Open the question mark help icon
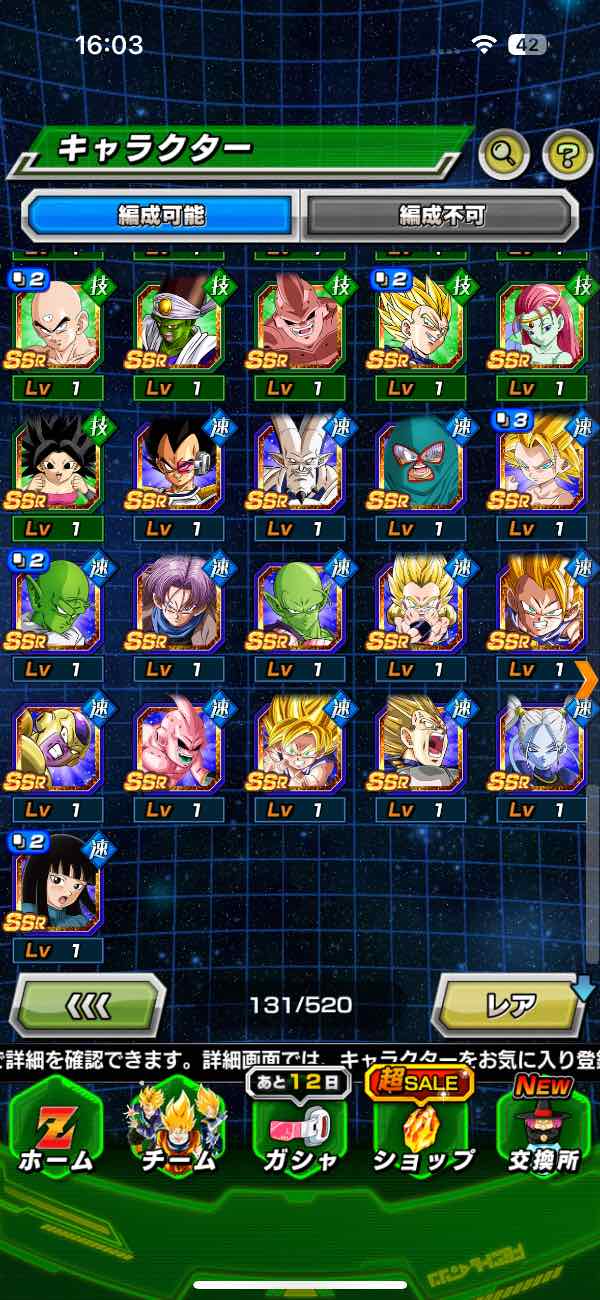 567,154
